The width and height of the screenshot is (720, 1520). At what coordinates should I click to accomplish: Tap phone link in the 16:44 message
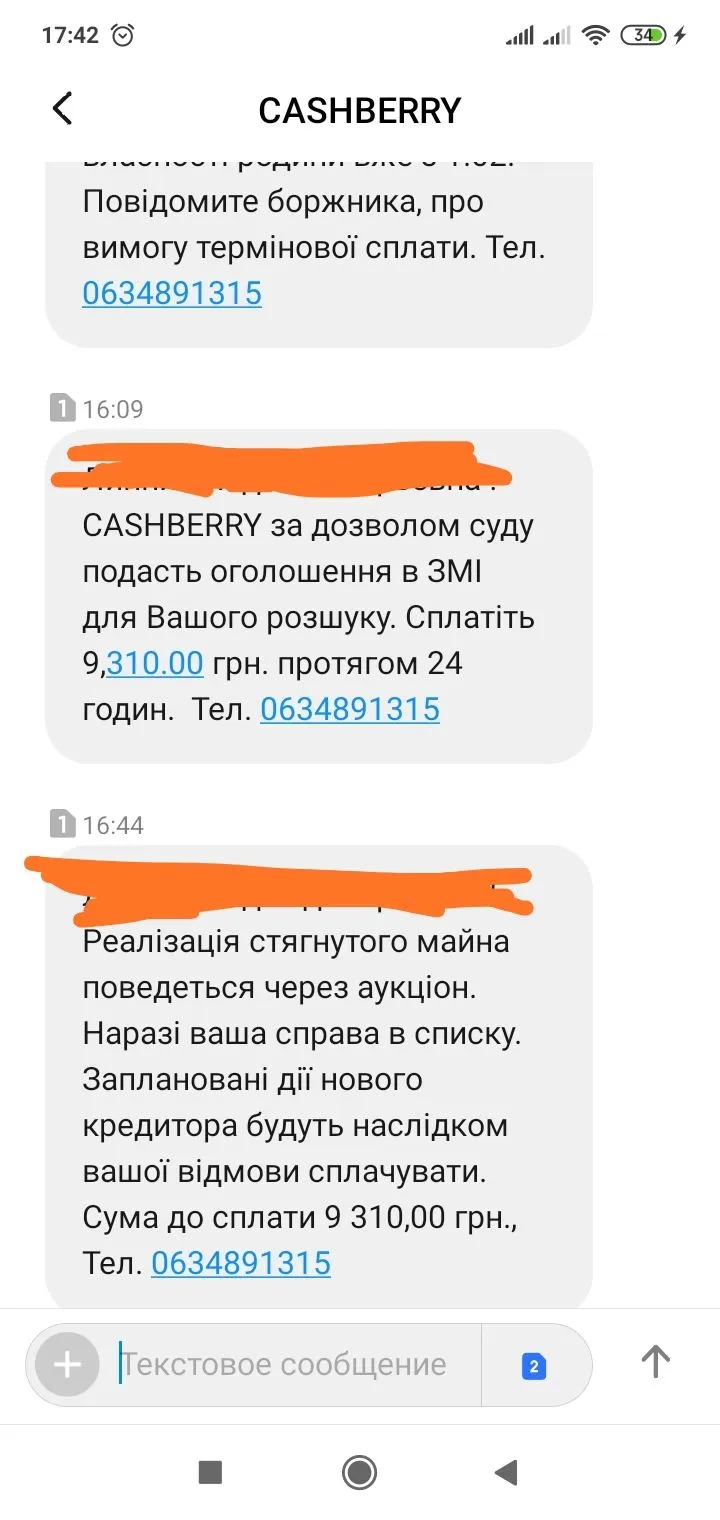[241, 1263]
